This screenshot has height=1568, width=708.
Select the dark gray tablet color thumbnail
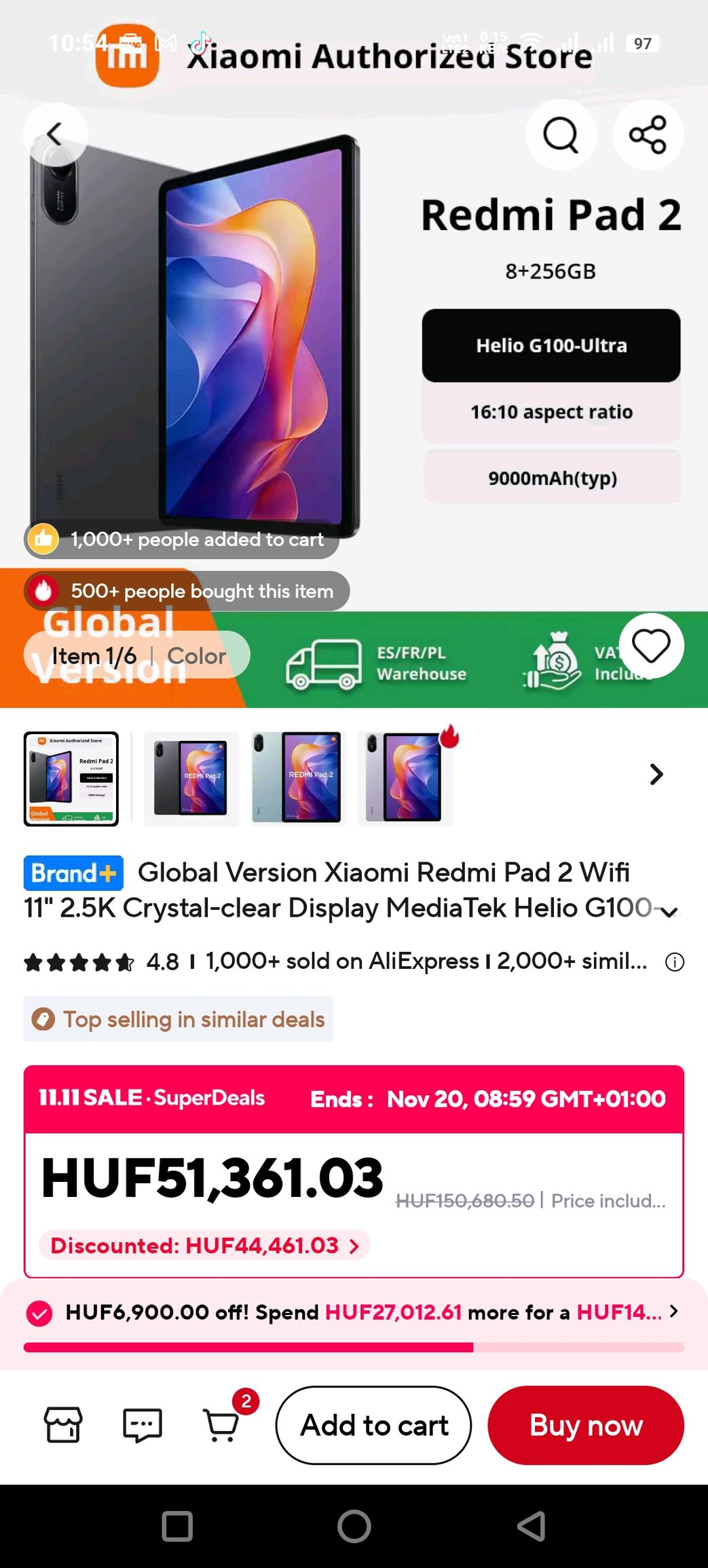191,778
